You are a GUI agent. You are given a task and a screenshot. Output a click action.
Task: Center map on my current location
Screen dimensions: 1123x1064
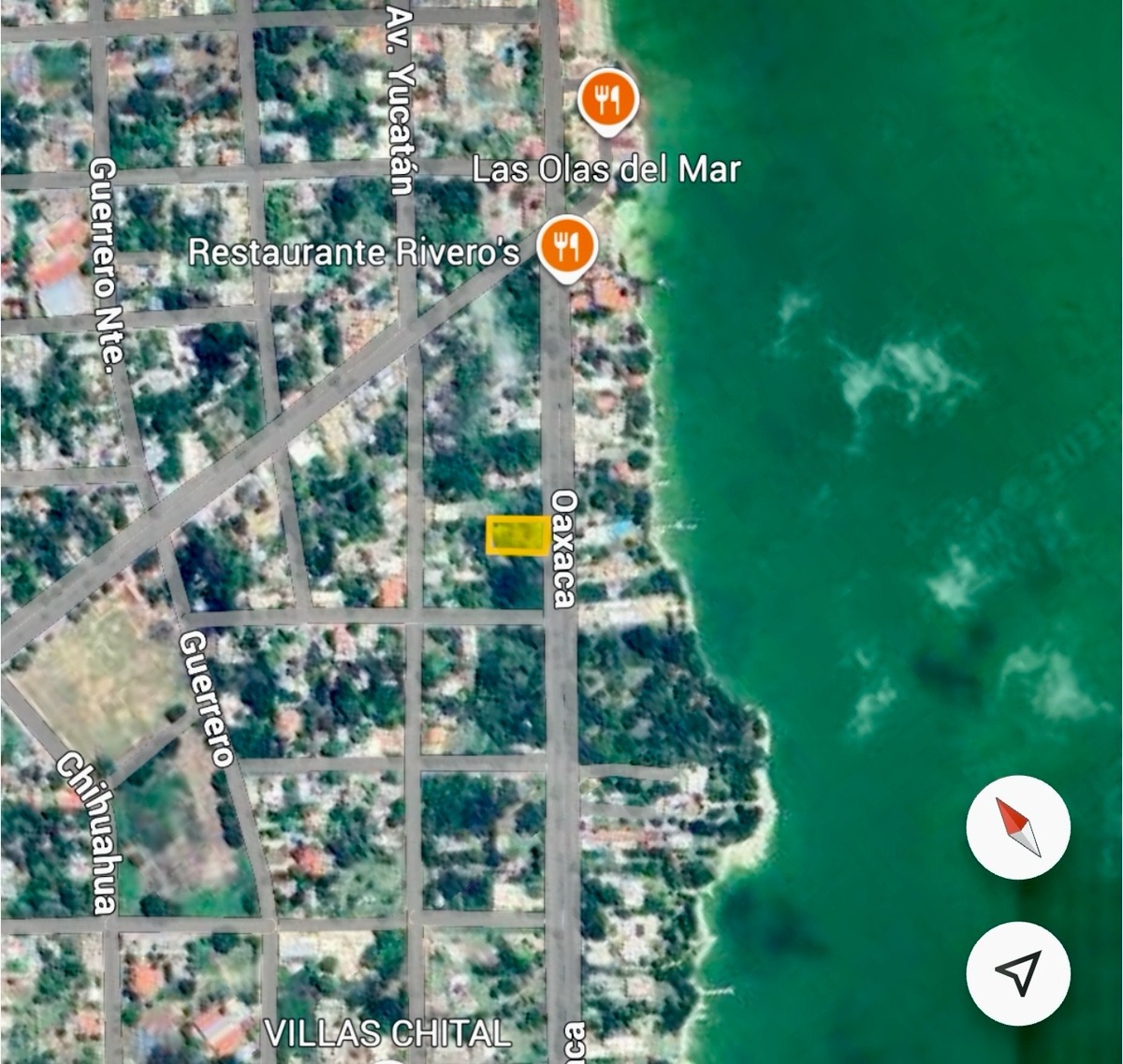tap(1018, 973)
